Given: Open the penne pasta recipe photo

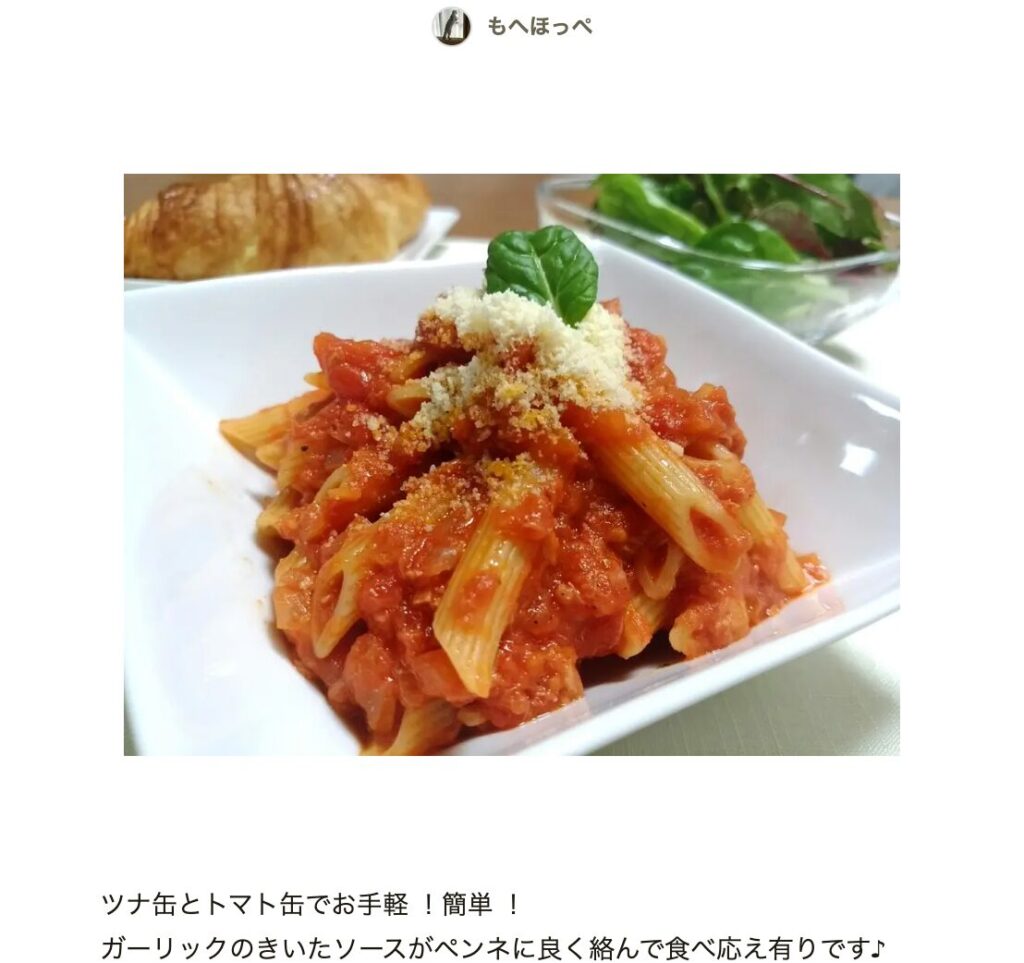Looking at the screenshot, I should click(511, 464).
